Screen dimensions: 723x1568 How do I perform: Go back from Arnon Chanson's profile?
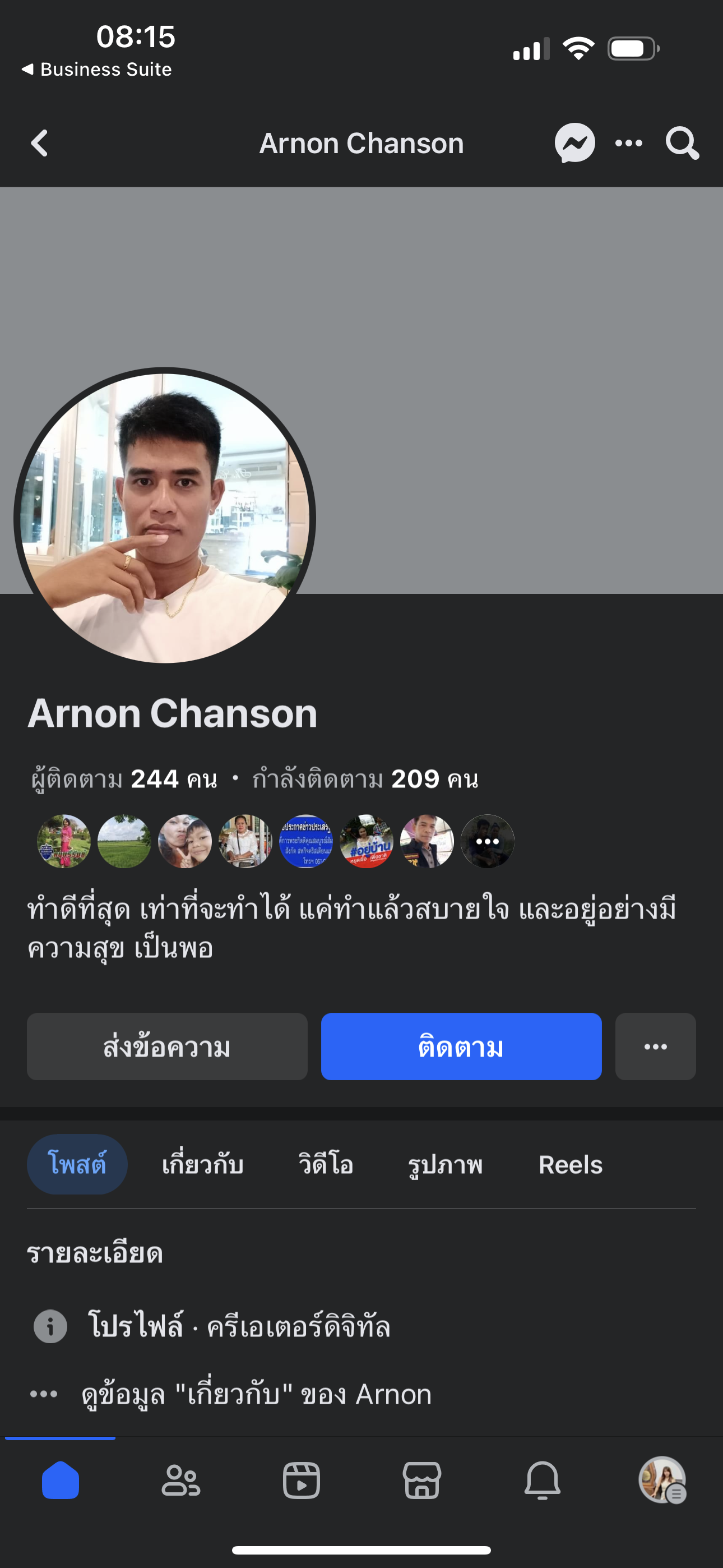pos(40,143)
